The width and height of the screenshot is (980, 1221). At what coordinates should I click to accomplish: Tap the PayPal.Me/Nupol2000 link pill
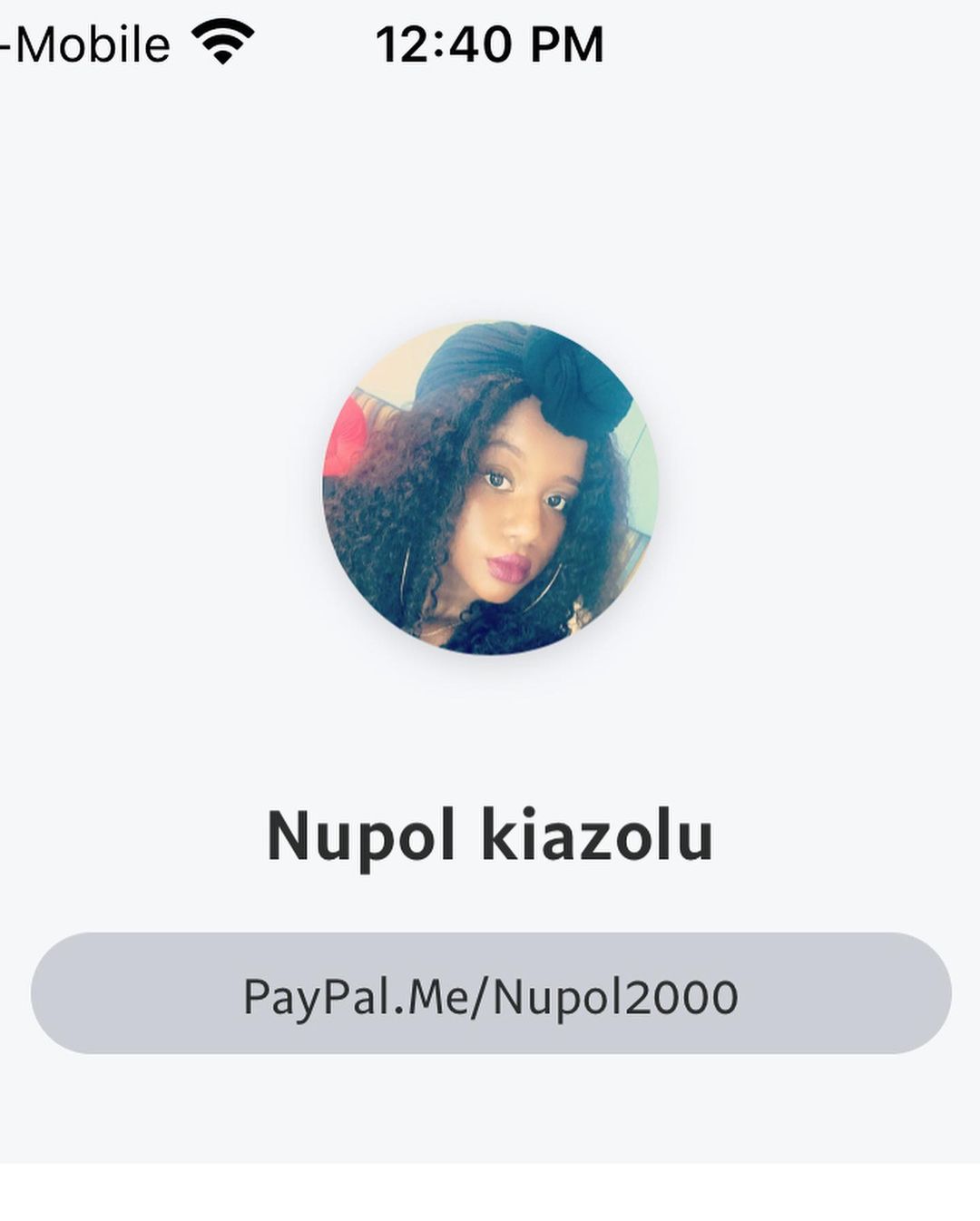[x=490, y=994]
